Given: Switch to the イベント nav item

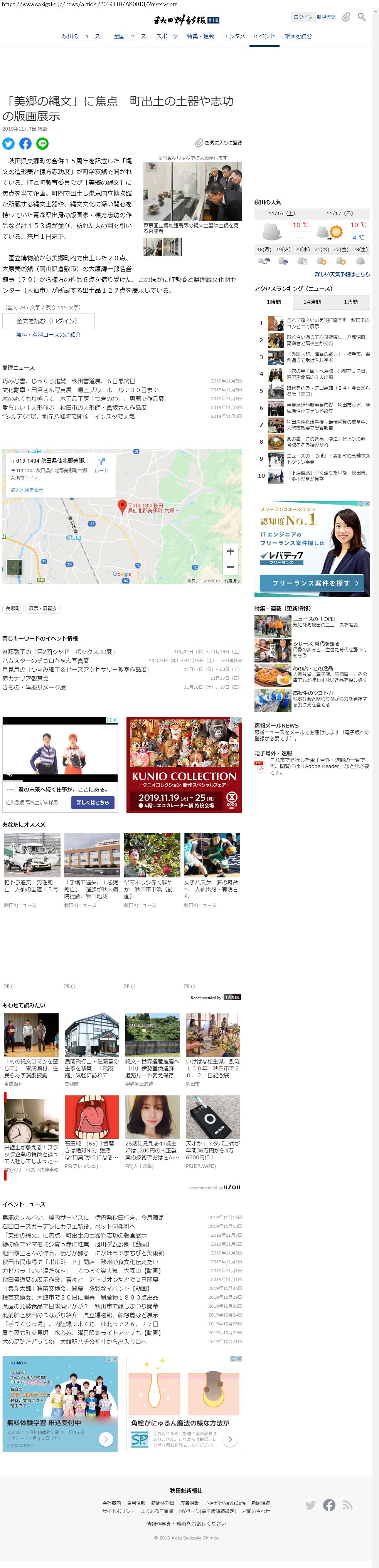Looking at the screenshot, I should tap(264, 37).
